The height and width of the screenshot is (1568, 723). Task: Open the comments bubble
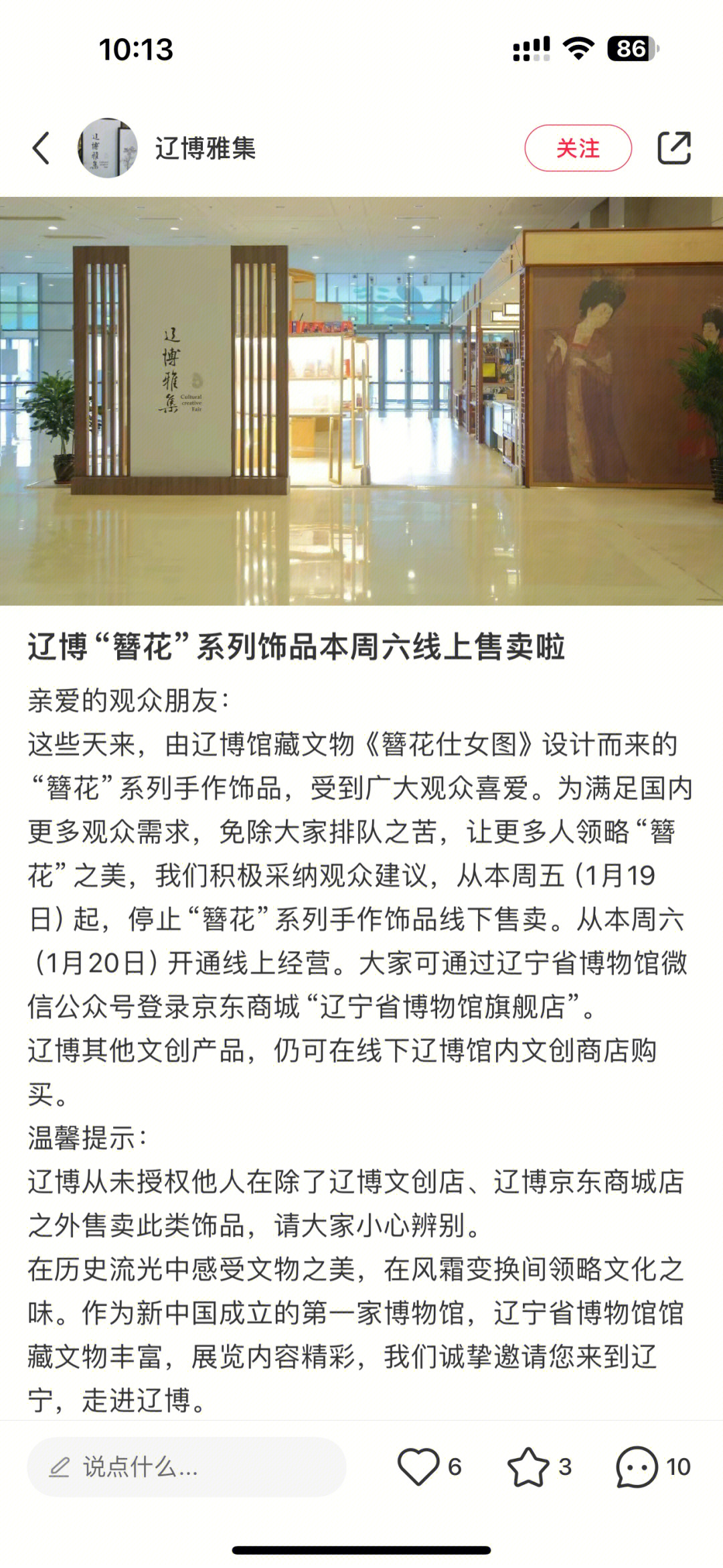[x=637, y=1467]
